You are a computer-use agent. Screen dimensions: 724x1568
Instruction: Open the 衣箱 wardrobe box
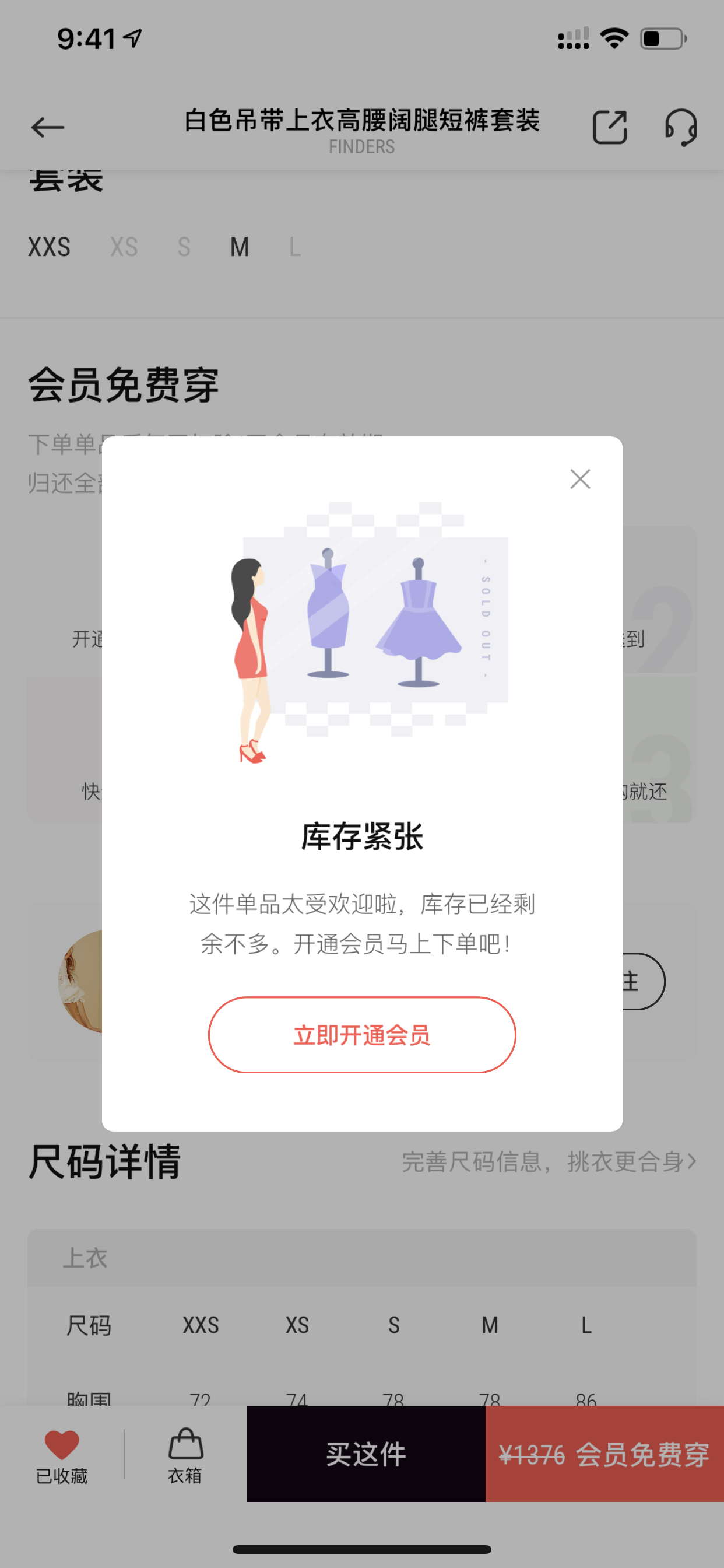[185, 1455]
